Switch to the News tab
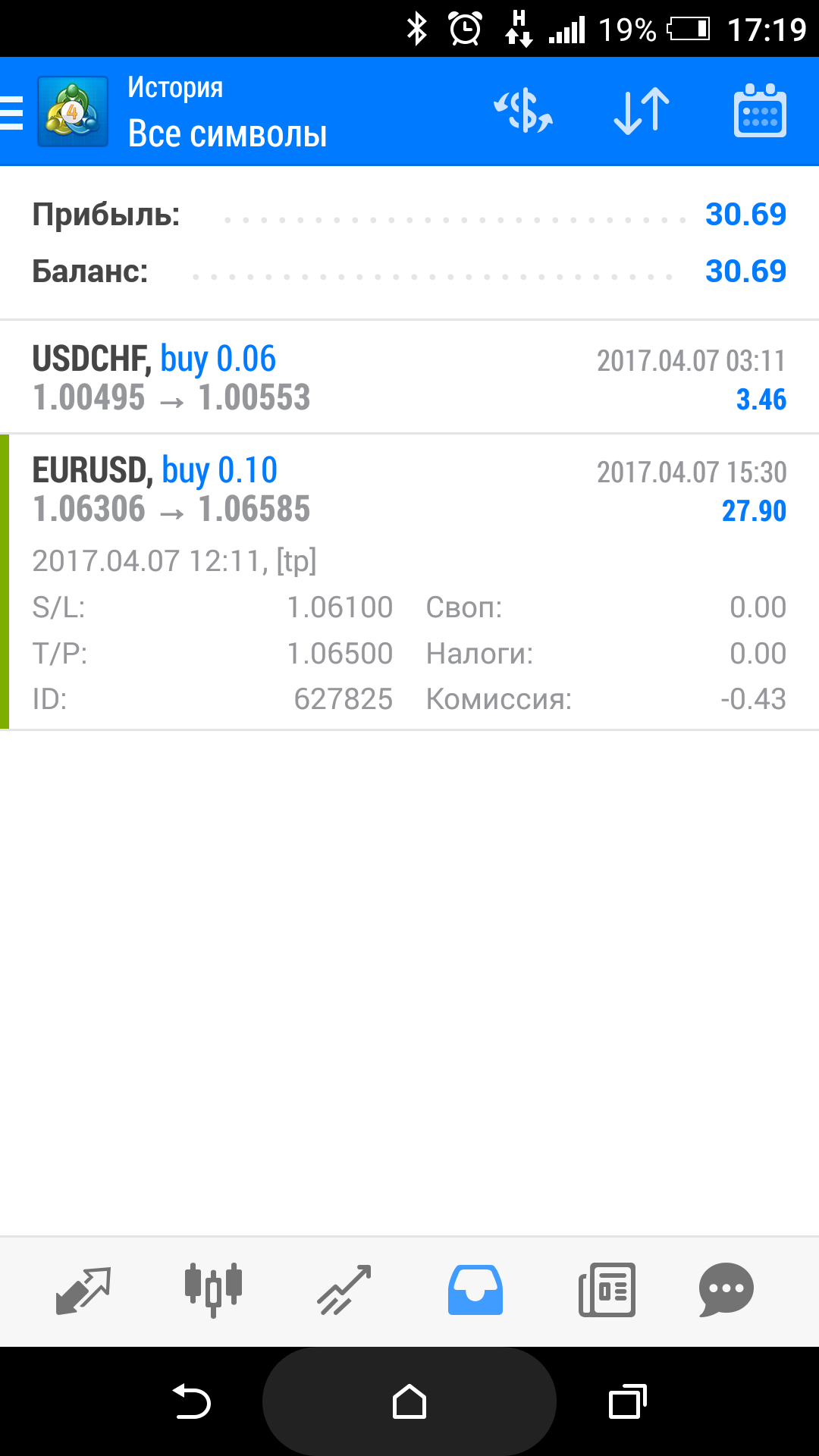The width and height of the screenshot is (819, 1456). point(607,1290)
